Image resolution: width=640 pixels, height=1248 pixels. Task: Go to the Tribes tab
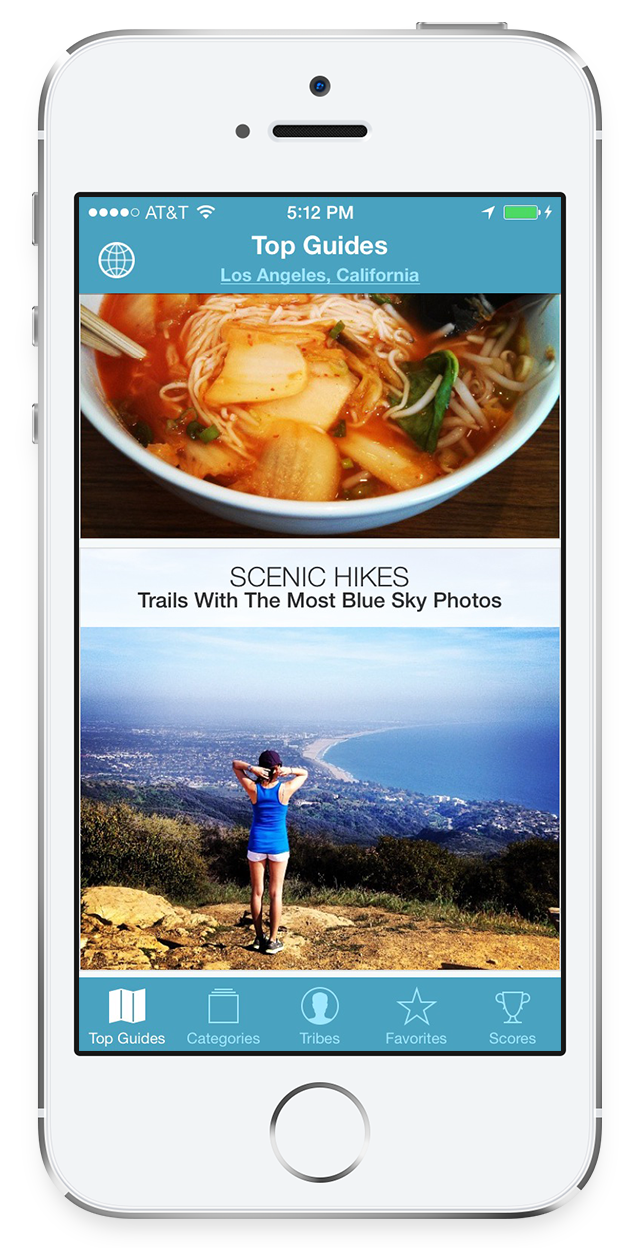pos(320,1015)
